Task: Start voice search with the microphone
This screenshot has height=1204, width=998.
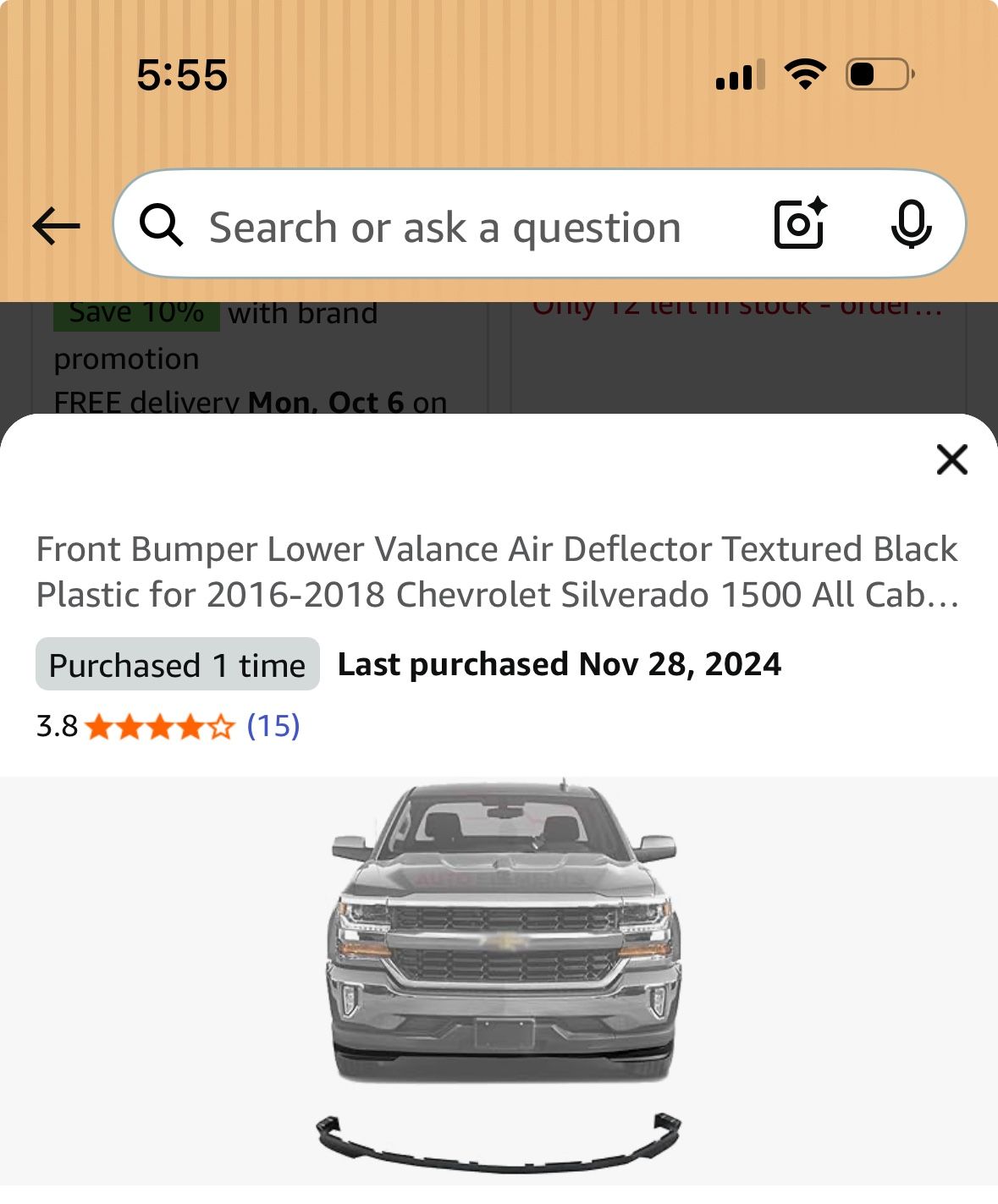Action: 911,225
